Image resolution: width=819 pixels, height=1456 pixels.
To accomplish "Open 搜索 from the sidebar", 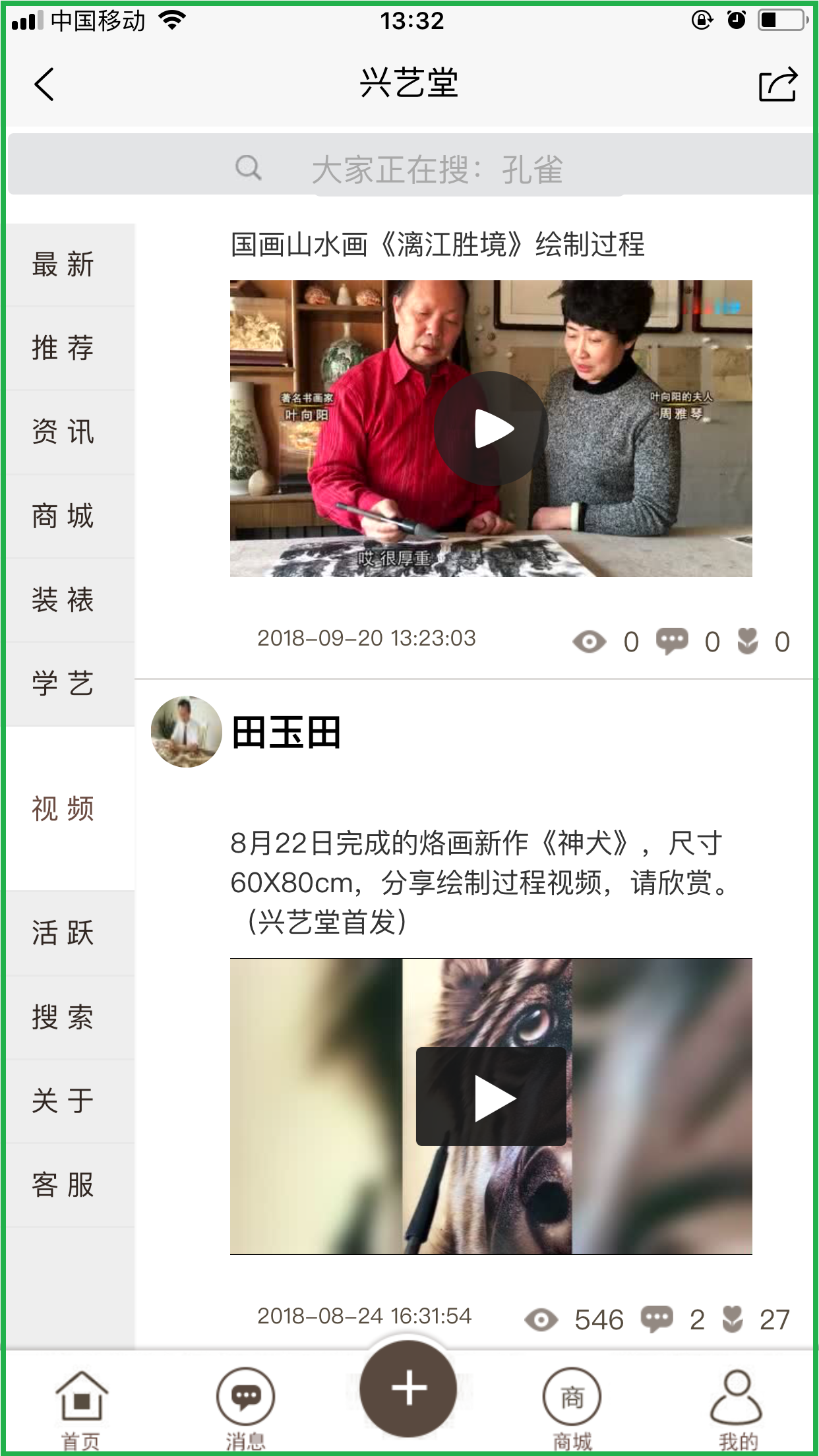I will point(64,1017).
